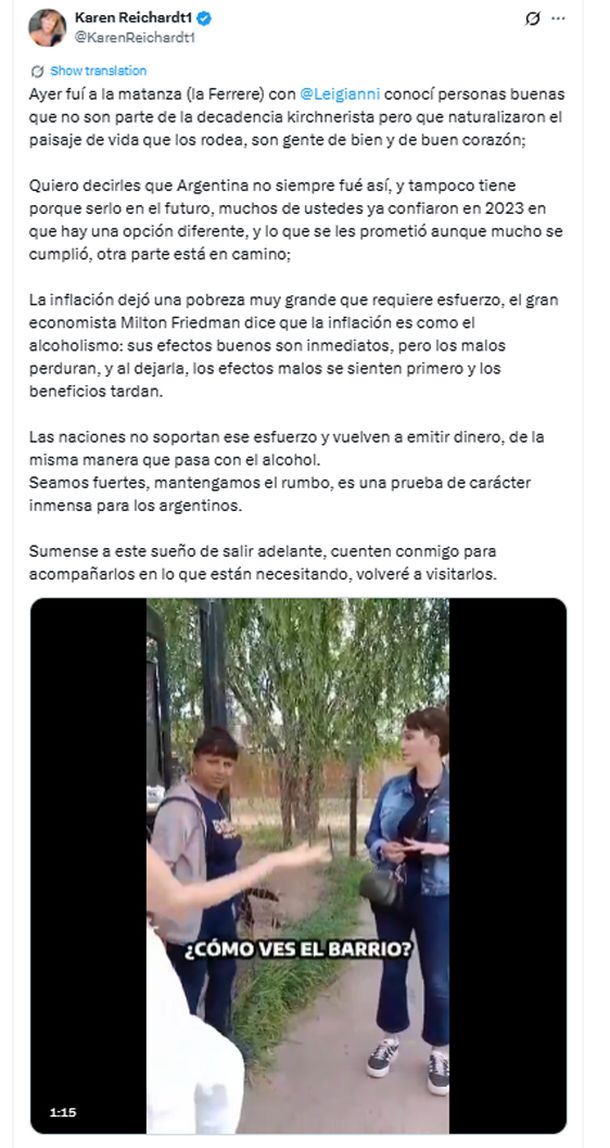Play the video ¿Cómo ves el barrio?
610x1148 pixels.
[x=298, y=865]
